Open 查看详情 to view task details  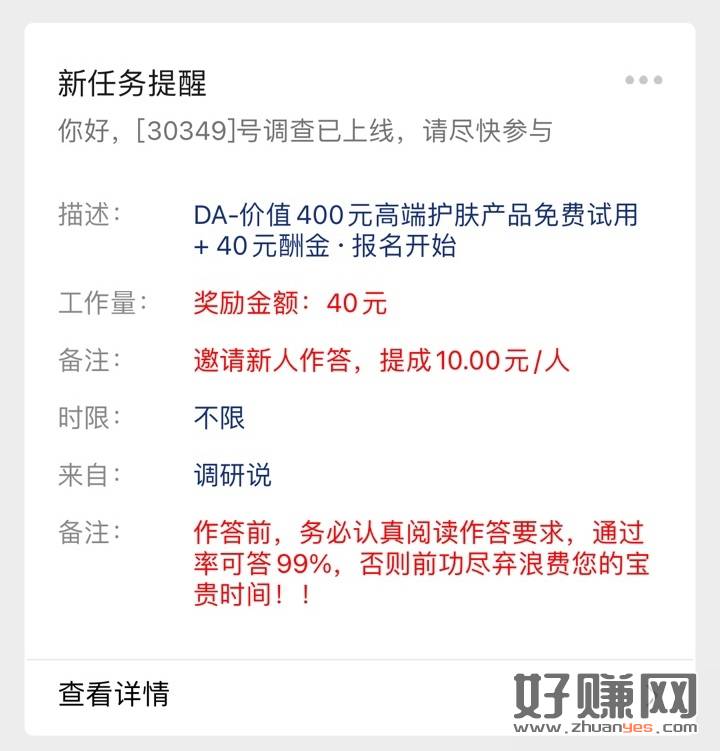pos(114,693)
